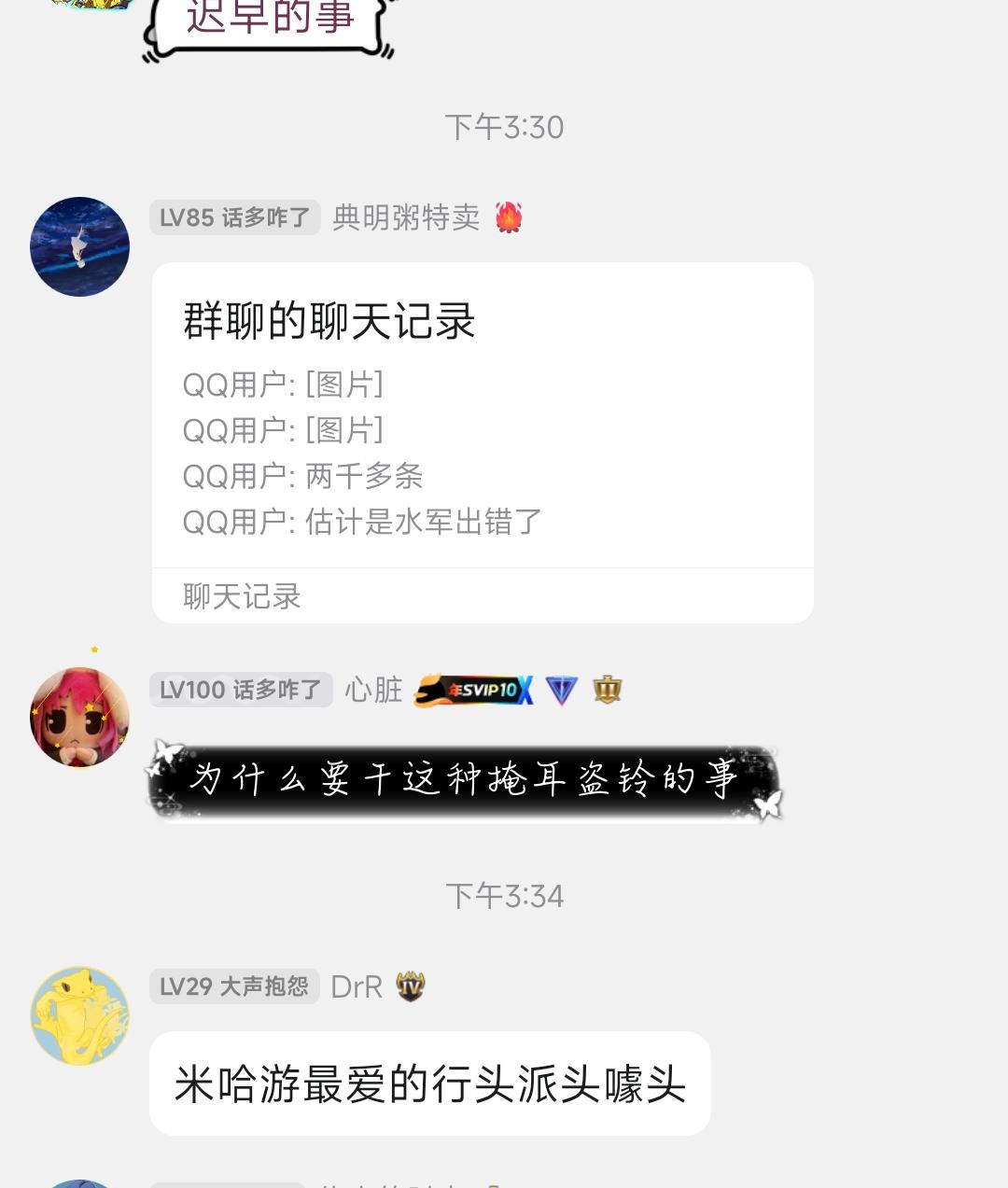Click the nickname 典明粥特卖

406,217
